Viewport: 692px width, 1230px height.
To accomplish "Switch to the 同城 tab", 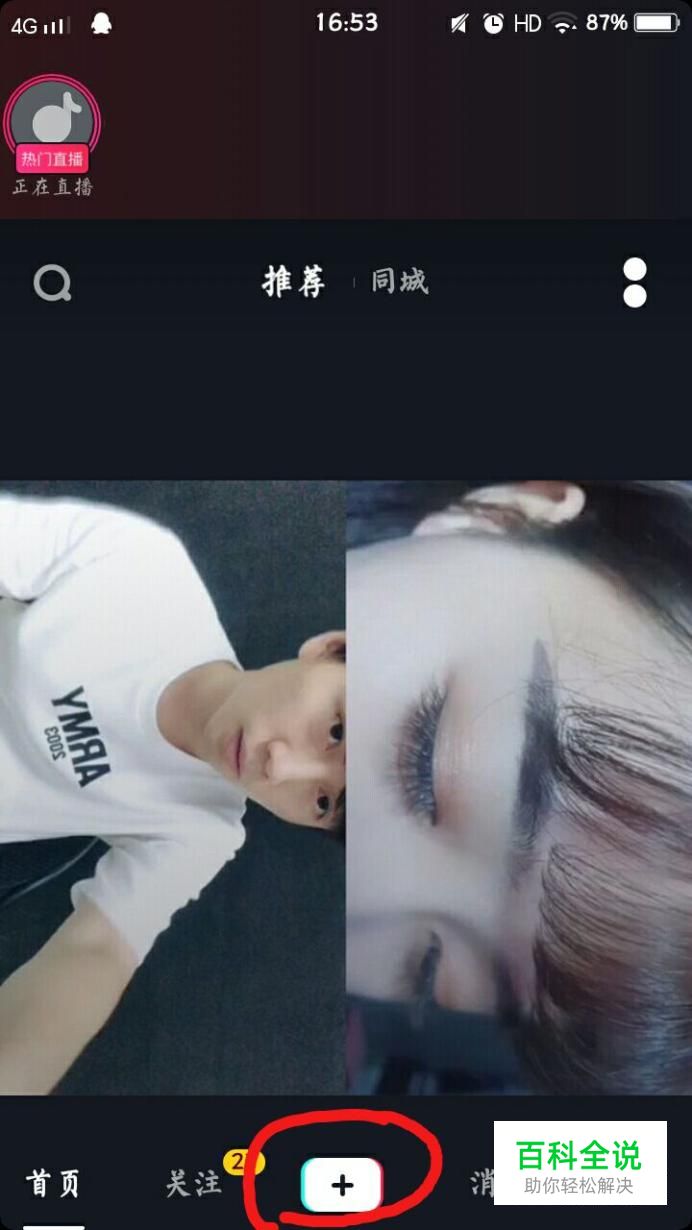I will (399, 282).
